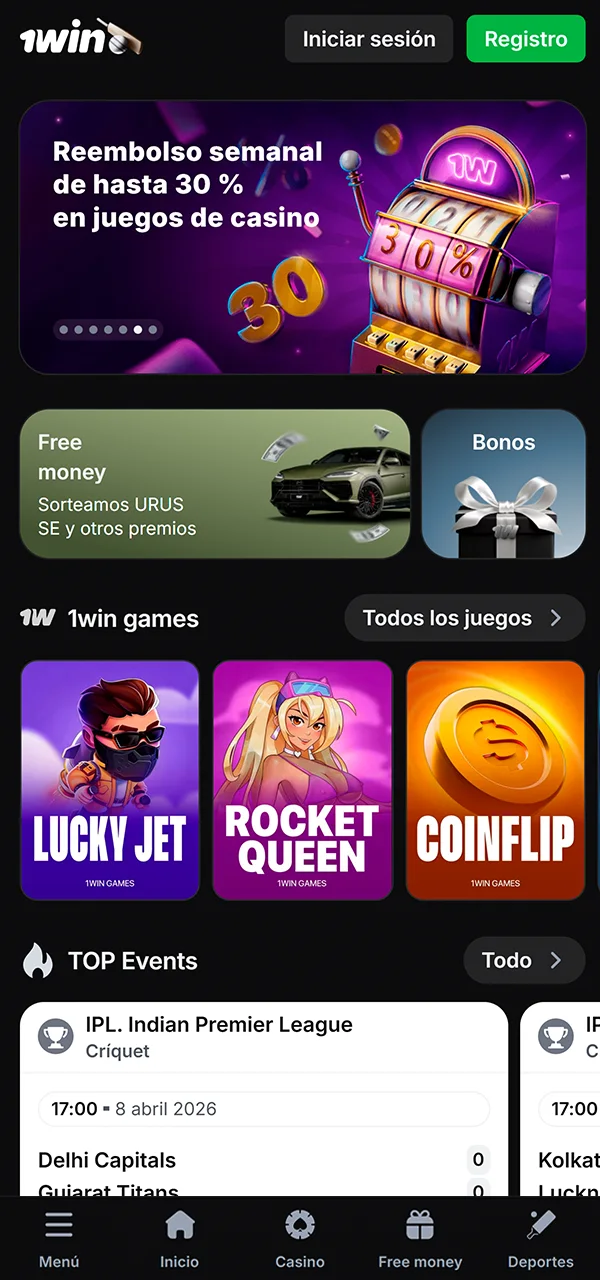The width and height of the screenshot is (600, 1280).
Task: View Todos los juegos
Action: click(463, 618)
